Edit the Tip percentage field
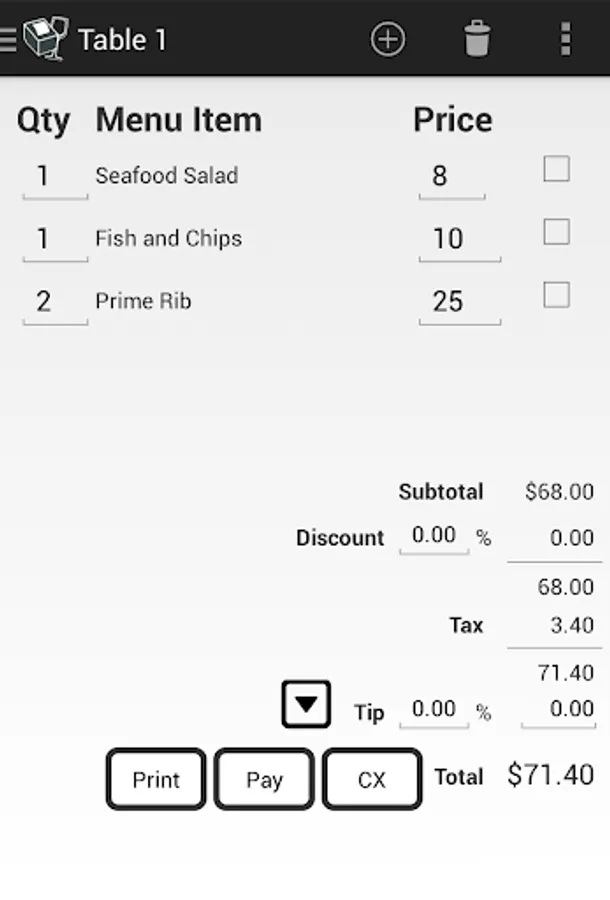The width and height of the screenshot is (610, 900). click(434, 710)
